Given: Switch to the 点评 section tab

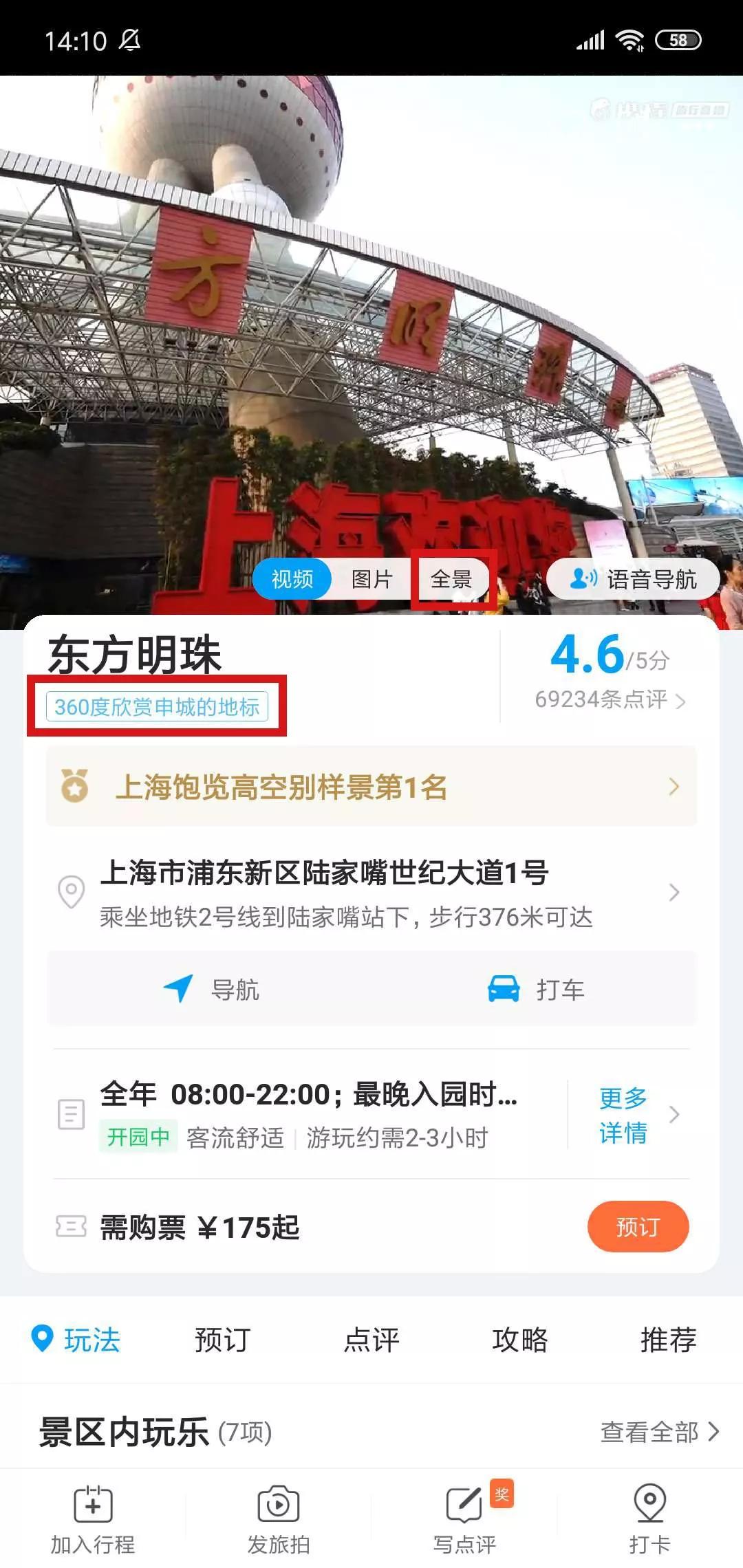Looking at the screenshot, I should pos(371,1340).
